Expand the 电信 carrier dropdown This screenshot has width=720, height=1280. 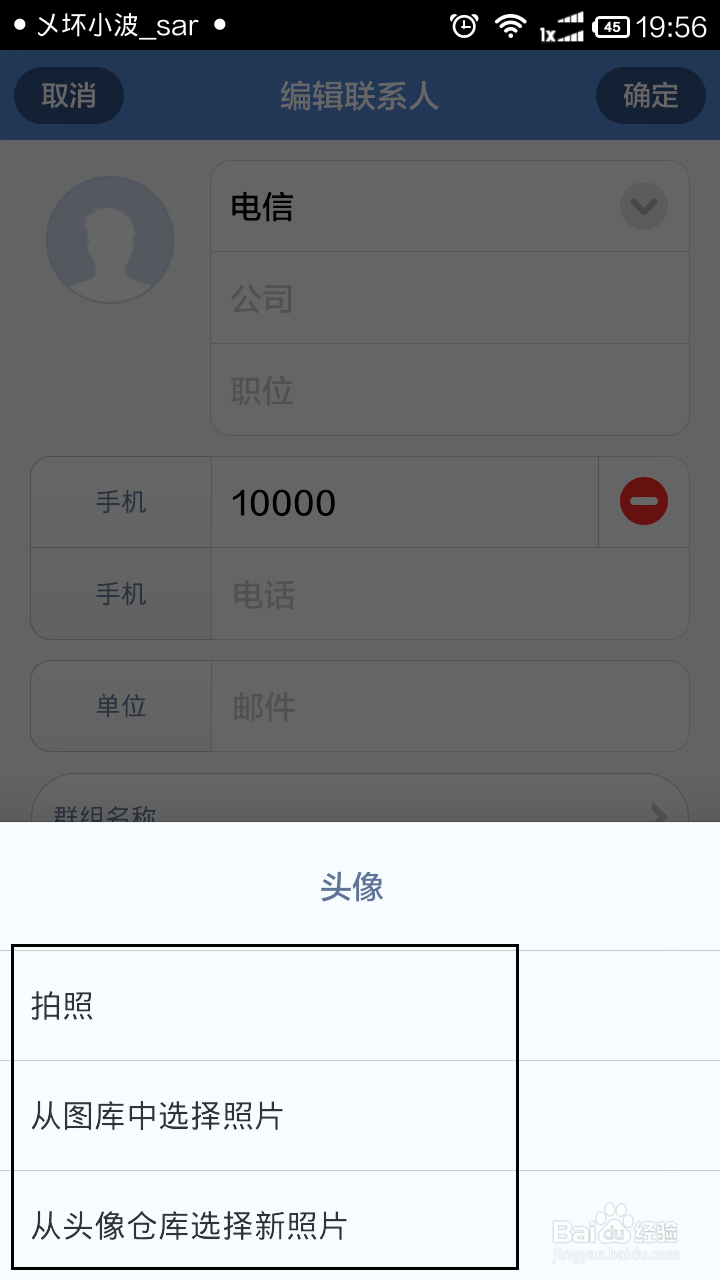coord(643,207)
